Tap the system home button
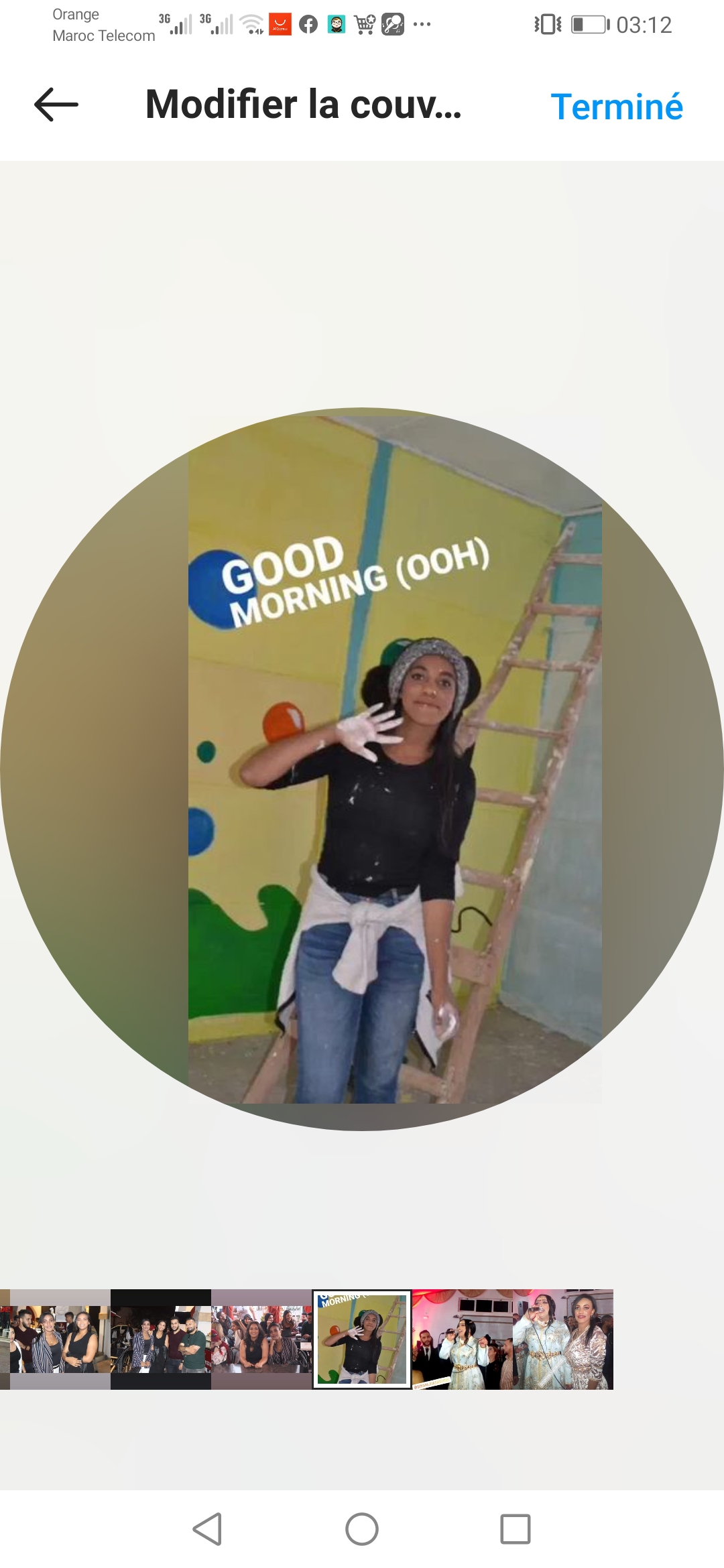The image size is (724, 1568). click(x=362, y=1529)
